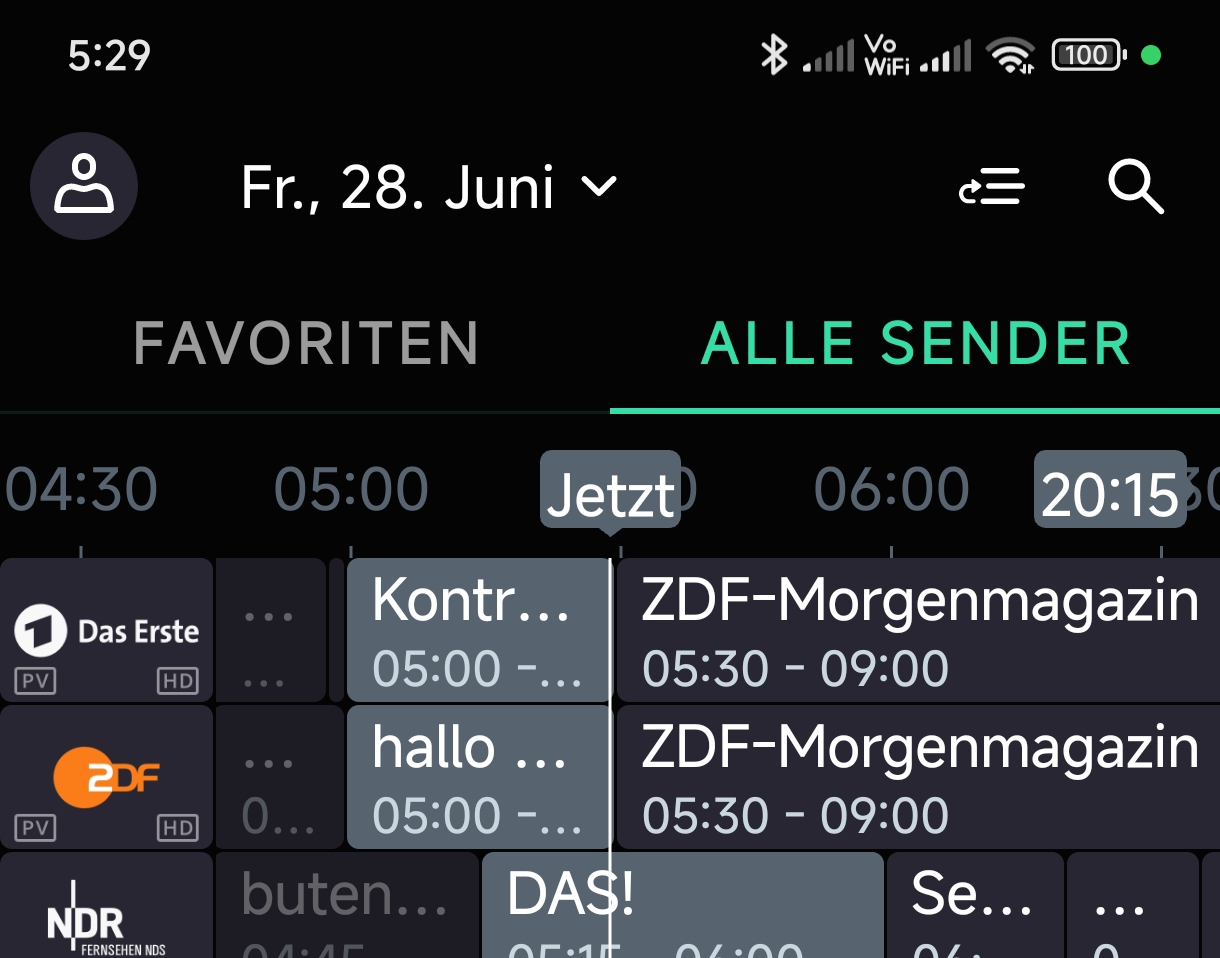Jump to 20:15 prime time
This screenshot has width=1220, height=958.
point(1109,490)
